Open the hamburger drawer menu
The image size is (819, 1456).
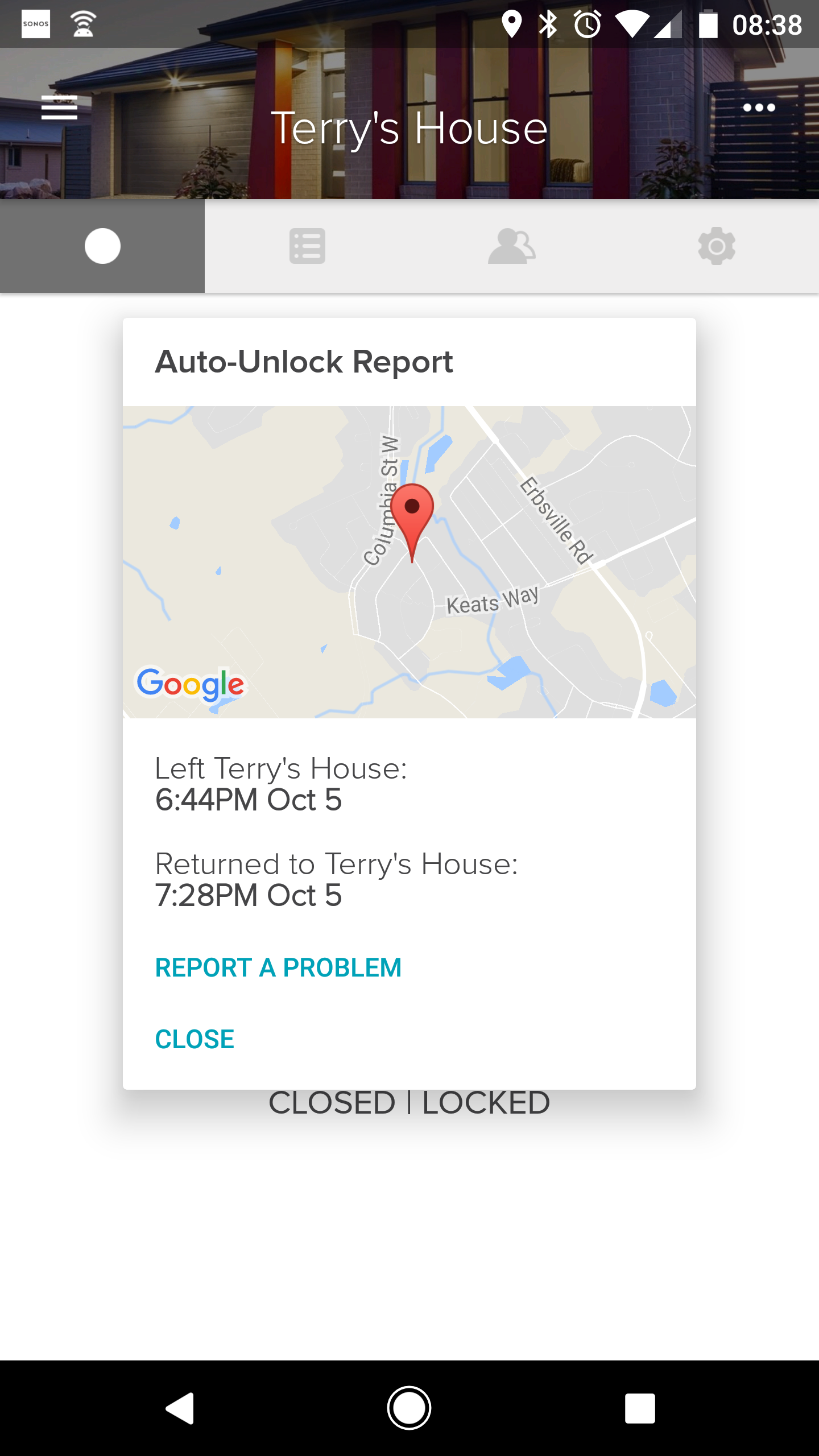click(59, 107)
